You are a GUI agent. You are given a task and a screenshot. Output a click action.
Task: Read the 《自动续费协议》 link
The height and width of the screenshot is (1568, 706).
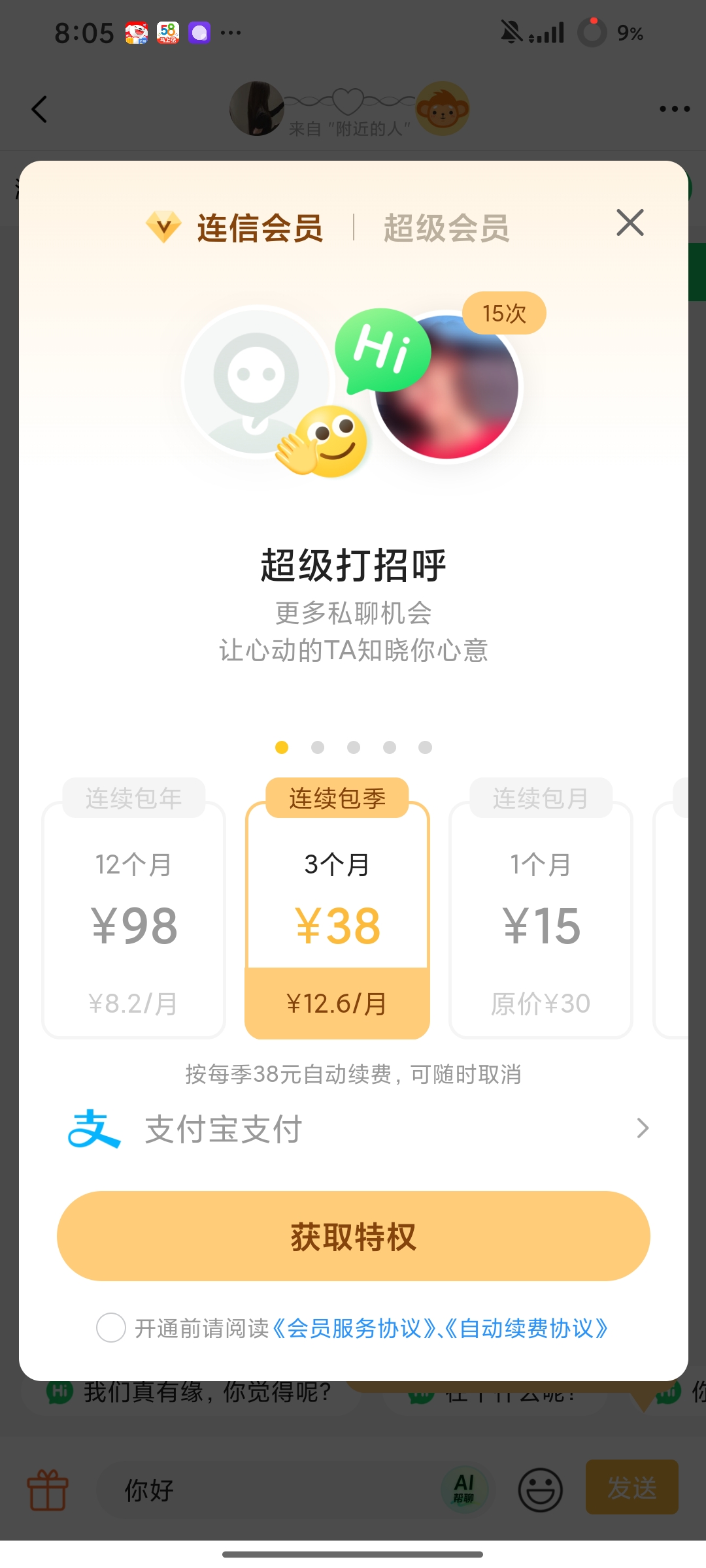[527, 1328]
